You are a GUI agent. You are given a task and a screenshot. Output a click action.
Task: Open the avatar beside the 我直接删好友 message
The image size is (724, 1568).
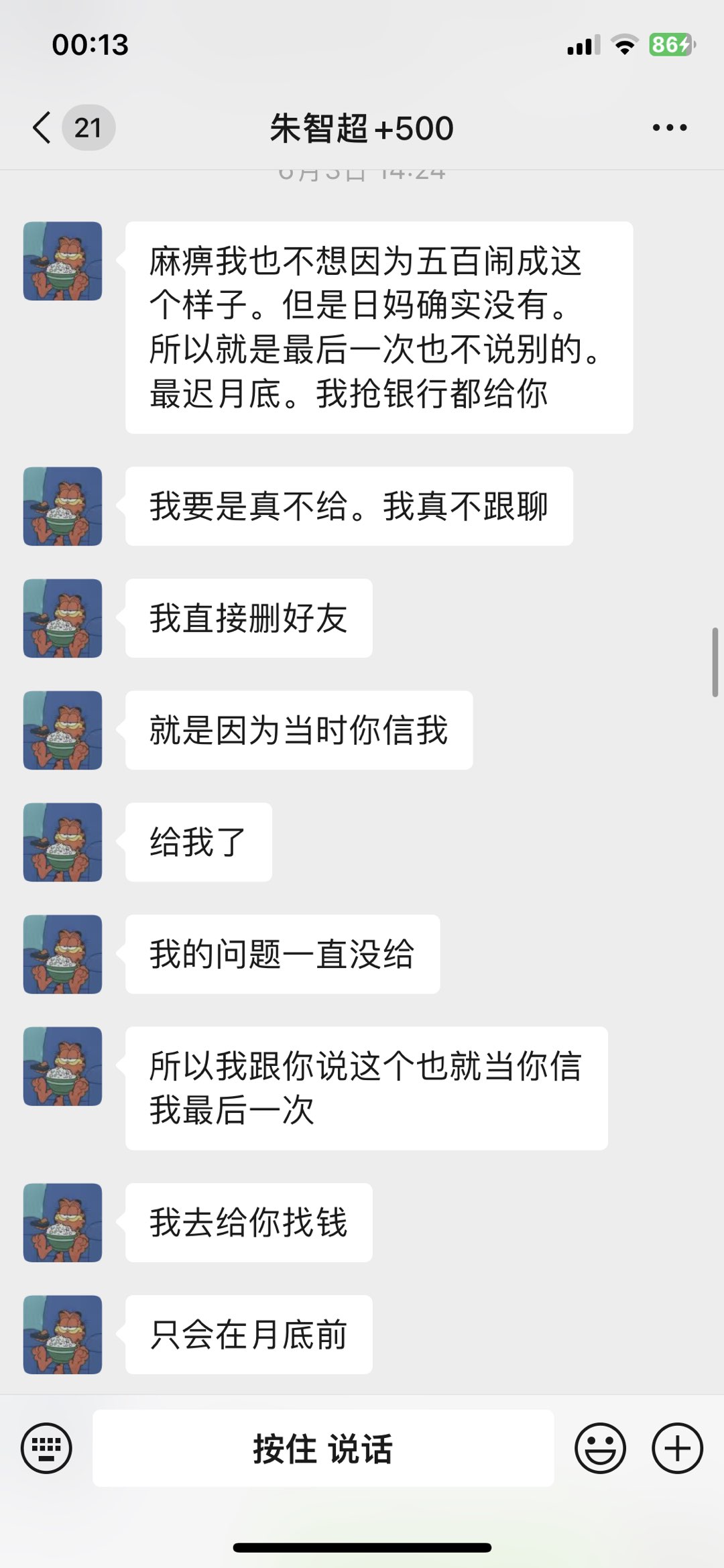click(63, 618)
